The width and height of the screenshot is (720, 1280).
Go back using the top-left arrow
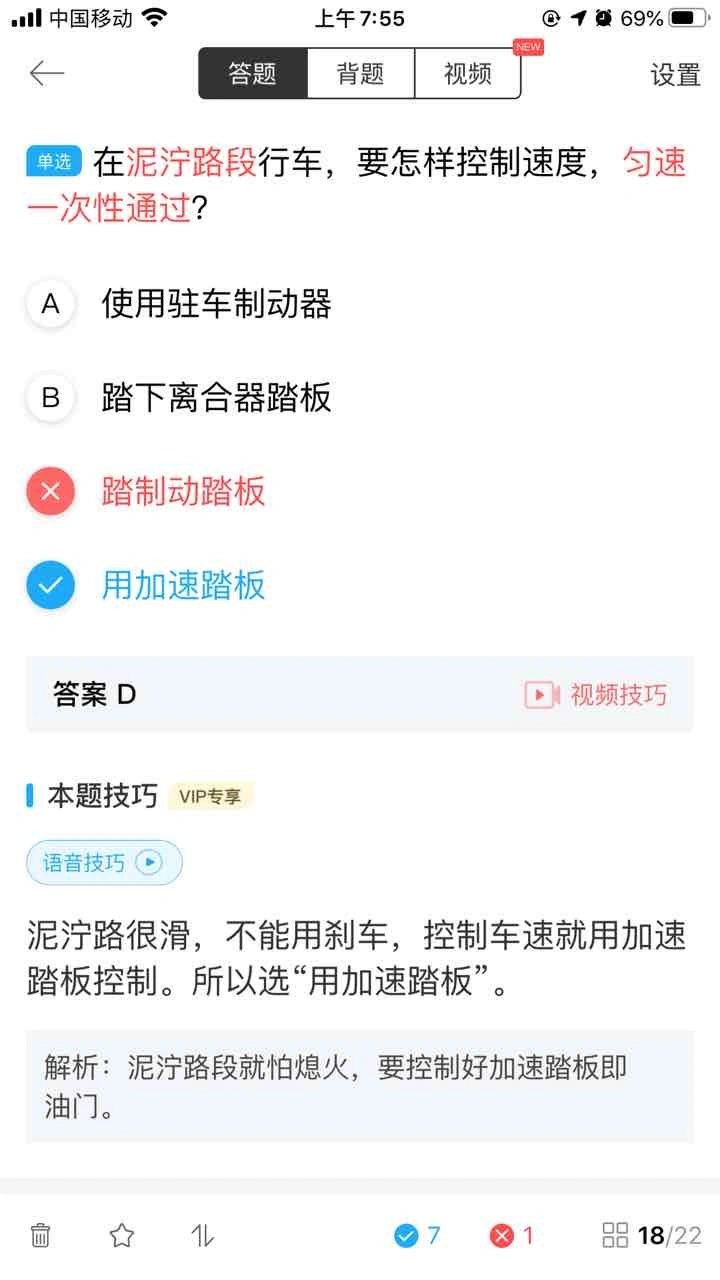coord(47,73)
